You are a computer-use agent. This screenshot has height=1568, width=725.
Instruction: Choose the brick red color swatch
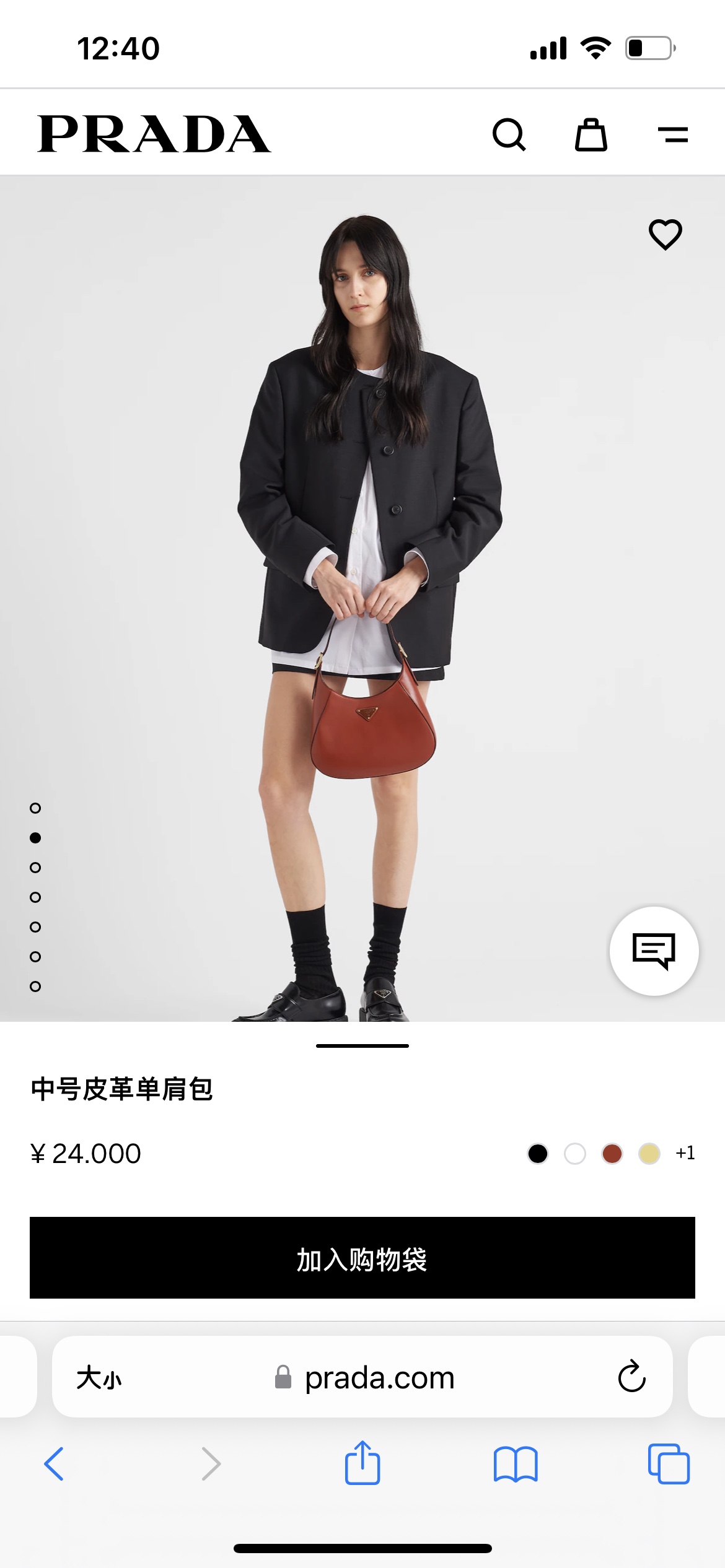click(612, 1153)
